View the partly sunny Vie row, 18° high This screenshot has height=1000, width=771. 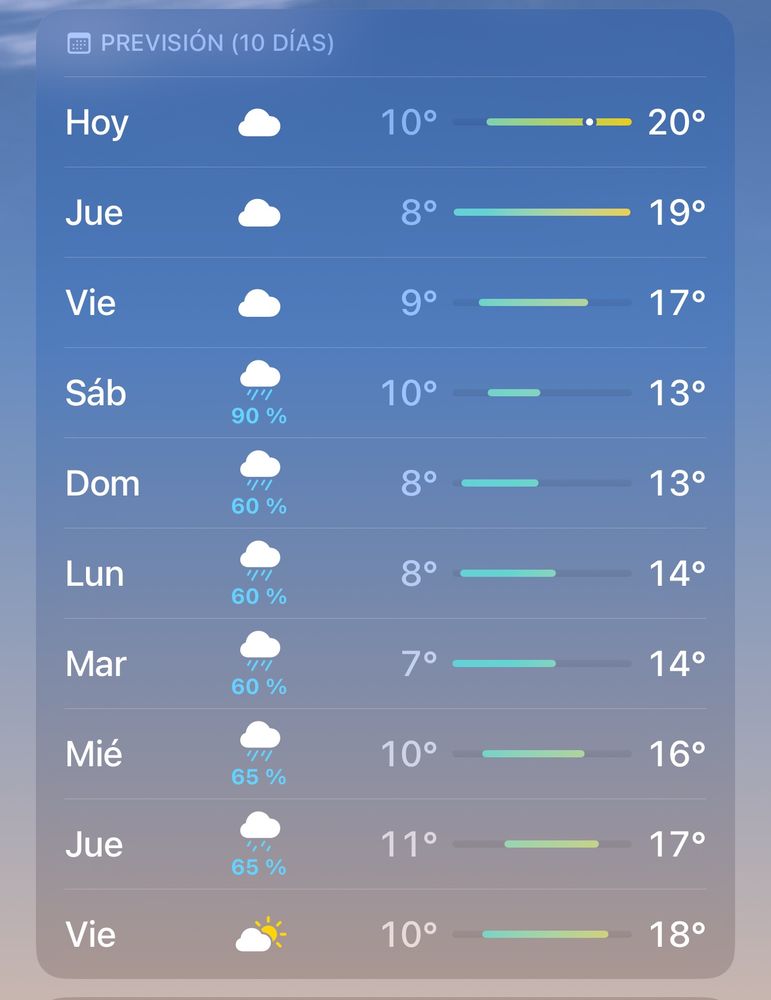[385, 934]
